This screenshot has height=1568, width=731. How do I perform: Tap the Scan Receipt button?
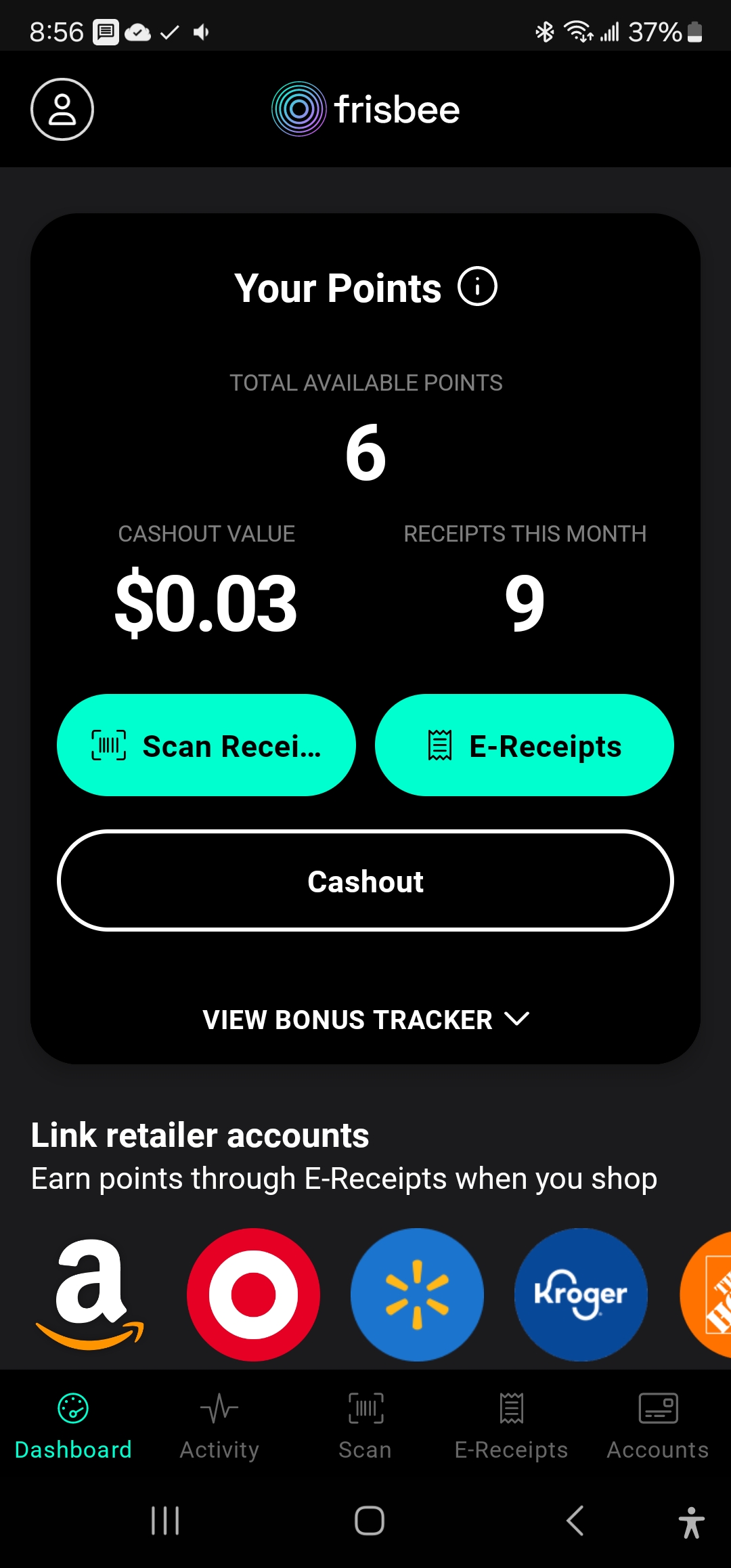coord(206,745)
